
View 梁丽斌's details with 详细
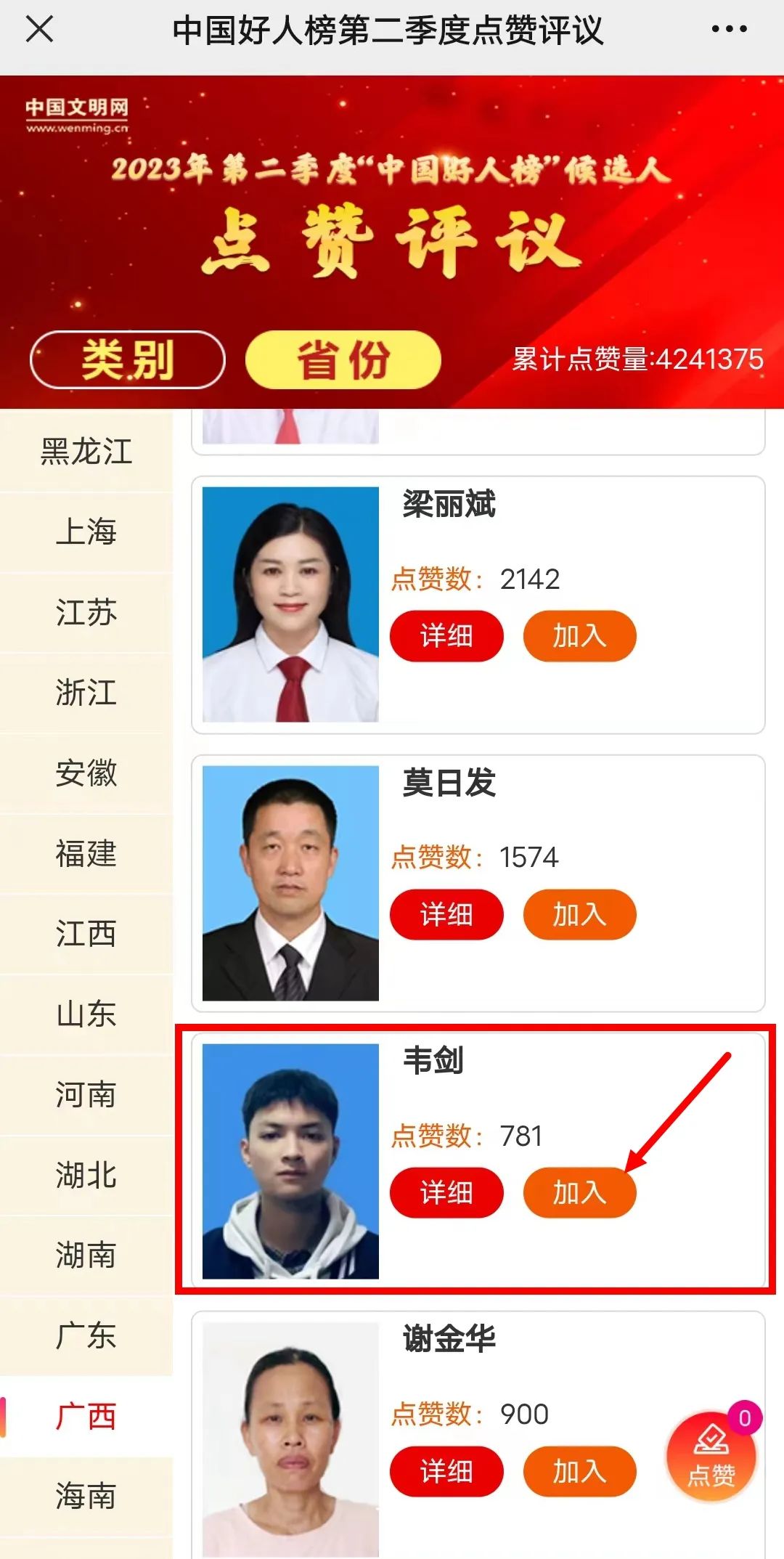[x=446, y=636]
